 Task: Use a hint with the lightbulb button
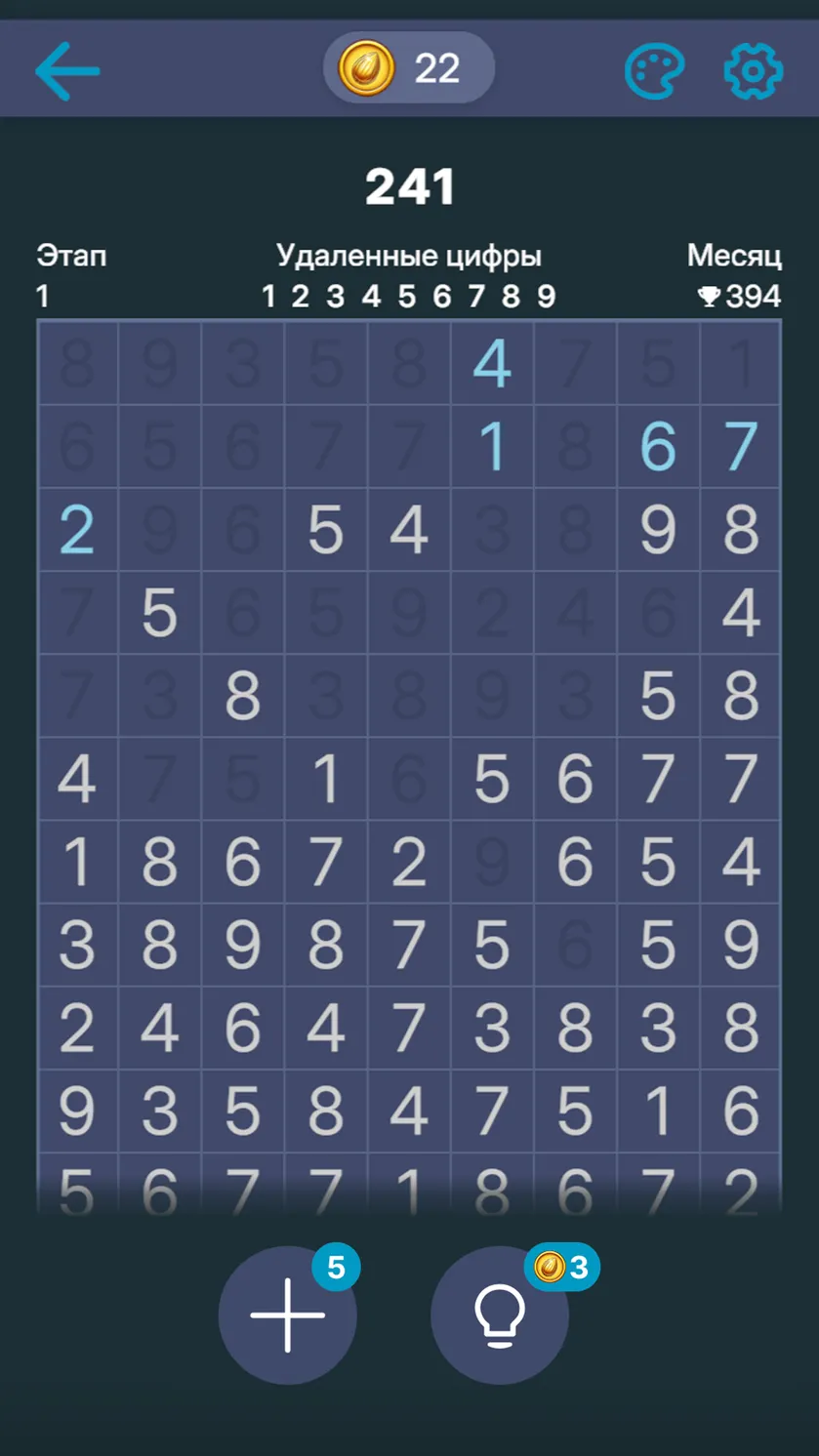[x=500, y=1314]
